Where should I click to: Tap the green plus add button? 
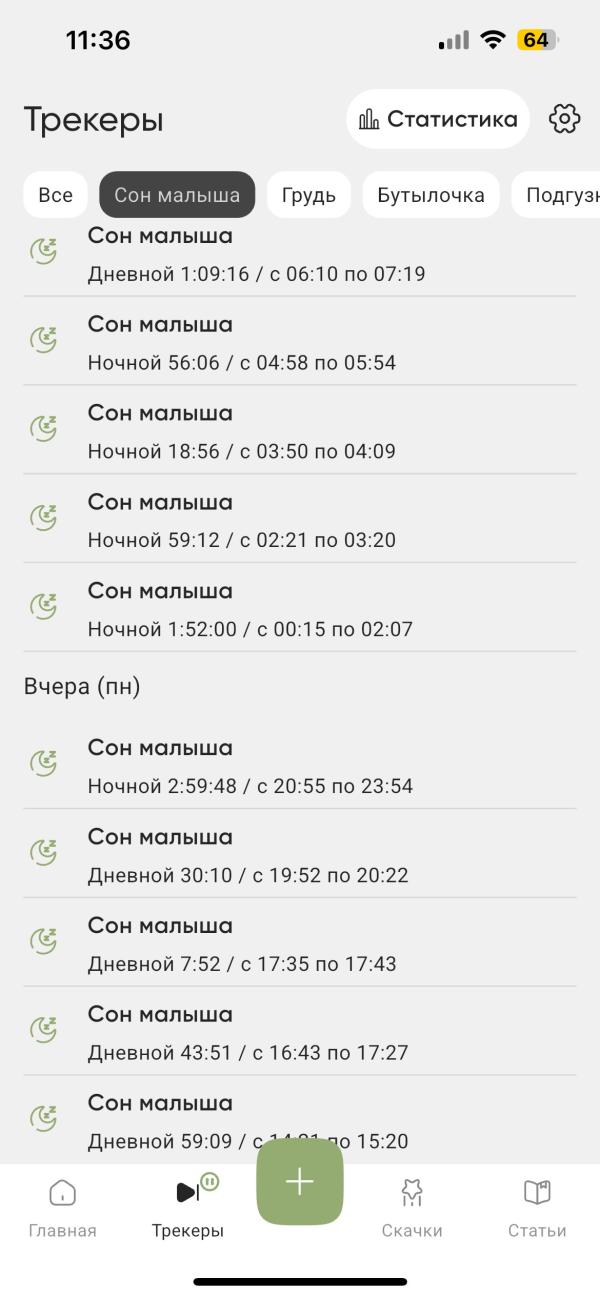300,1182
